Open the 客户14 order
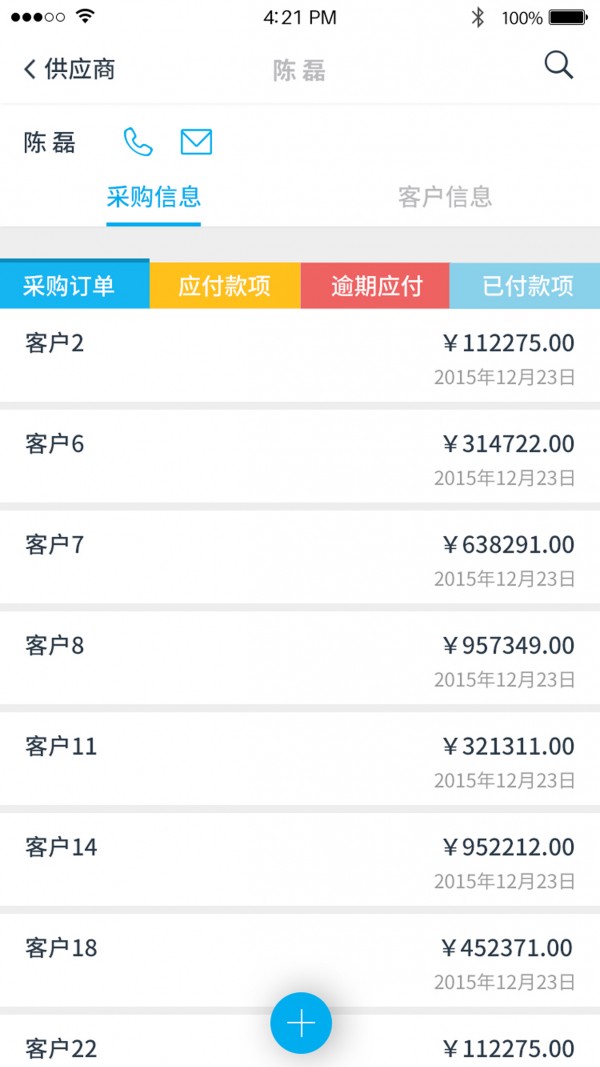600x1067 pixels. [300, 859]
